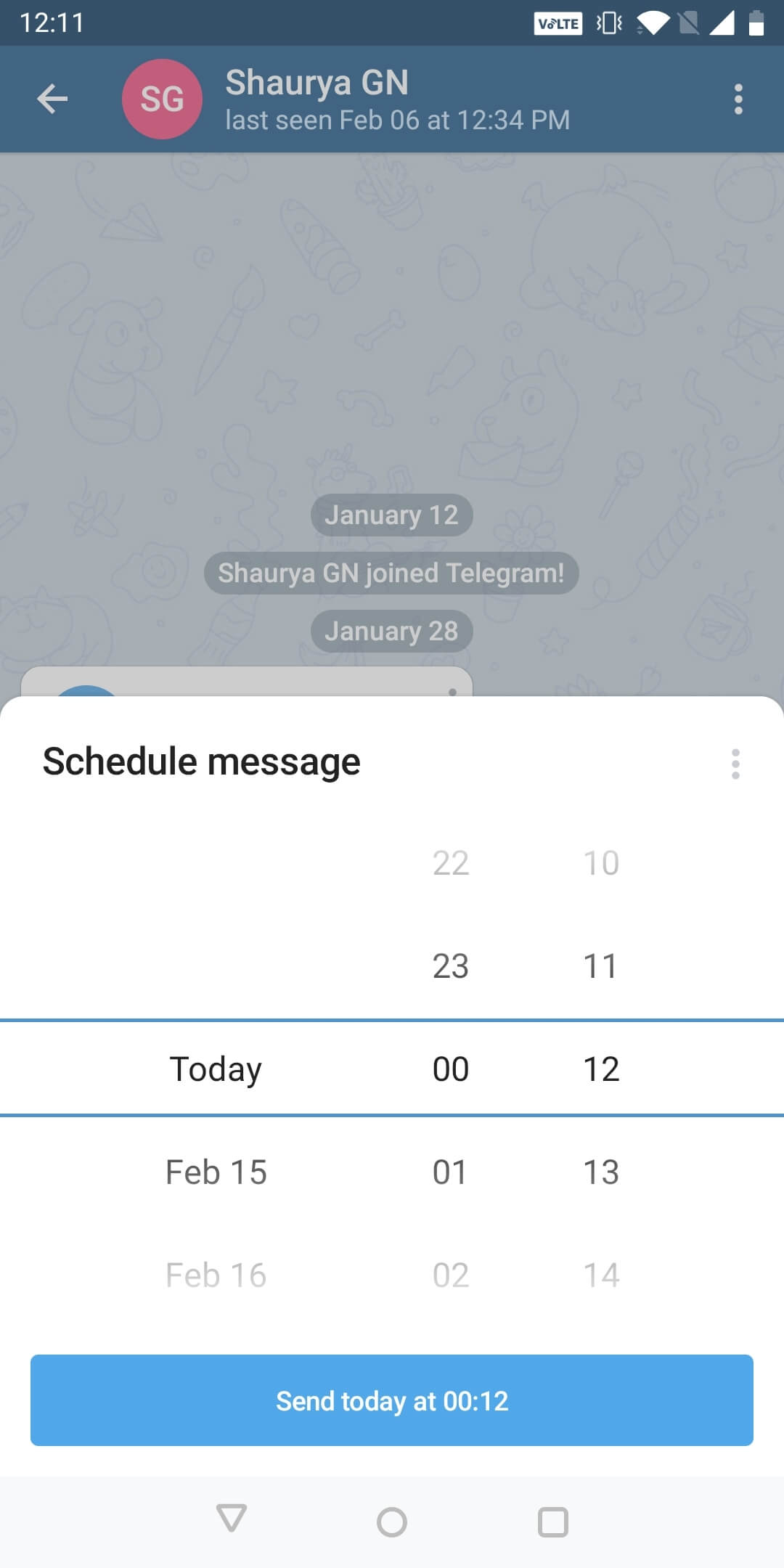Pick hour 22 in the picker

[x=451, y=862]
